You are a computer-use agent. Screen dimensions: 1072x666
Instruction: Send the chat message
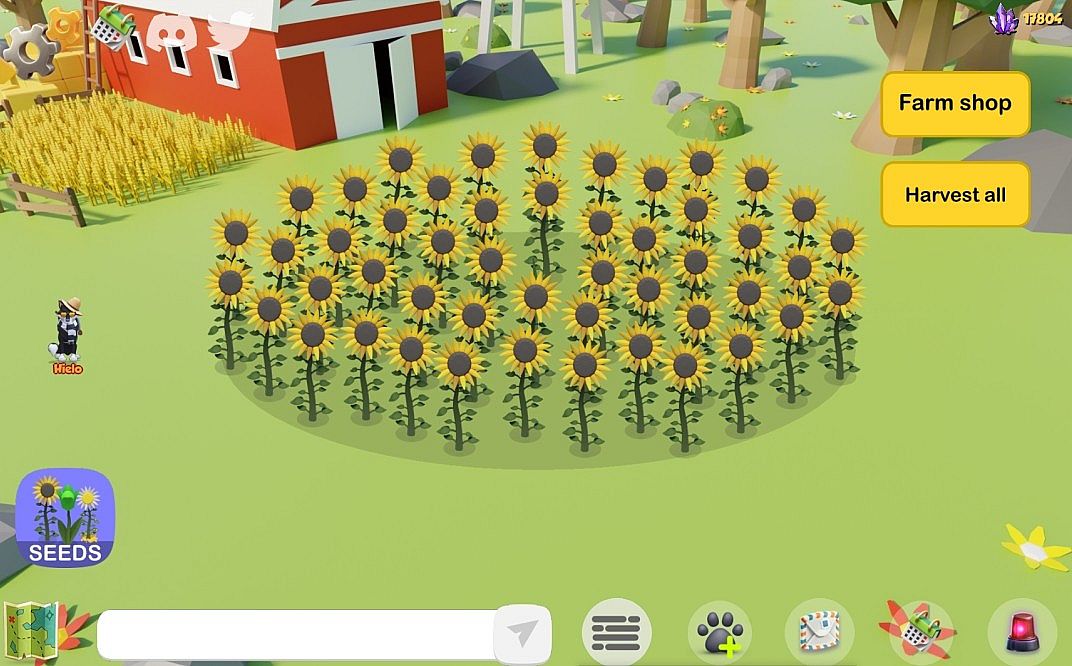(522, 634)
